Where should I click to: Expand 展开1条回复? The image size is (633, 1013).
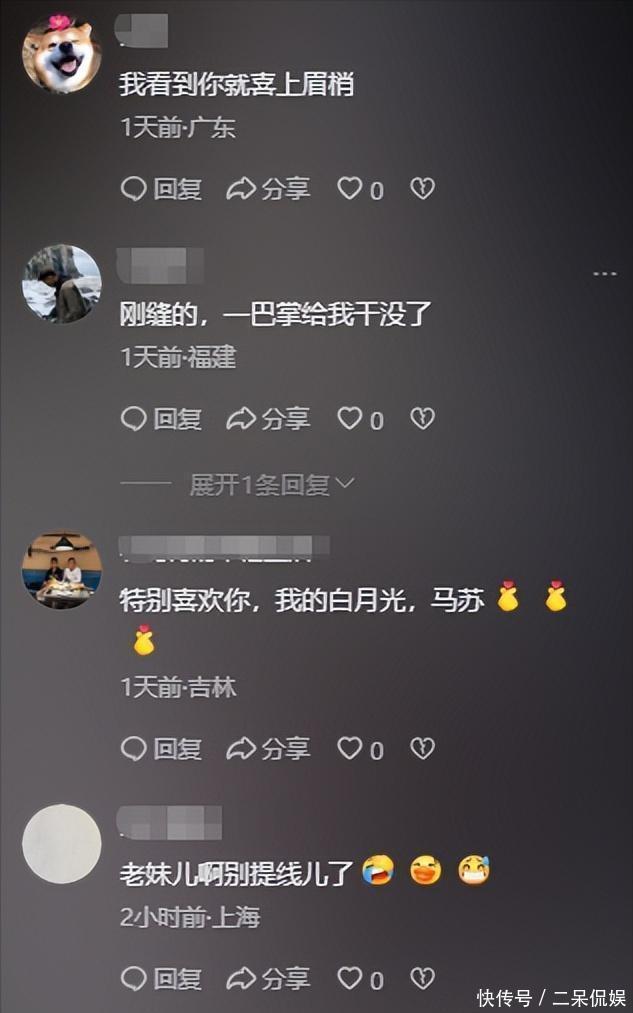271,484
